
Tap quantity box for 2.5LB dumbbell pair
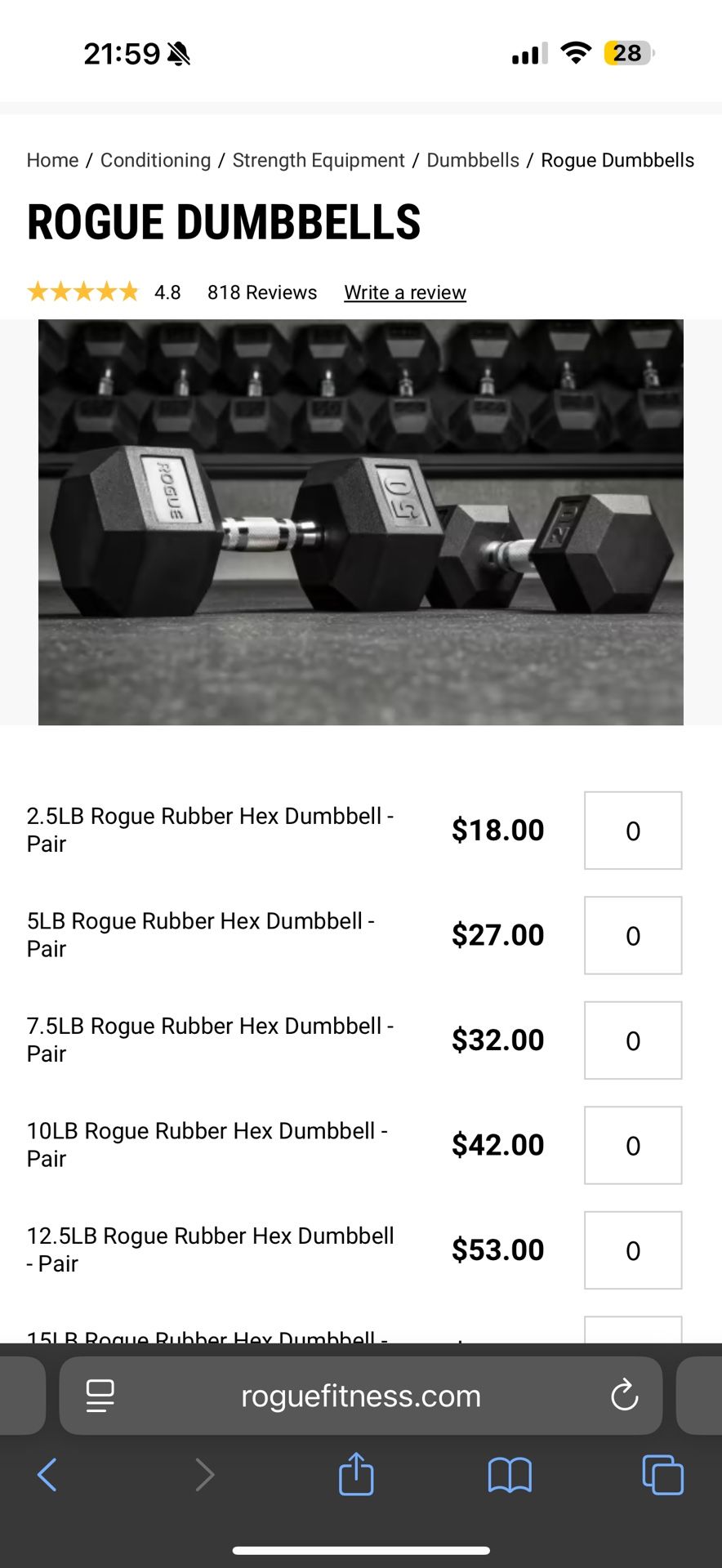tap(633, 831)
